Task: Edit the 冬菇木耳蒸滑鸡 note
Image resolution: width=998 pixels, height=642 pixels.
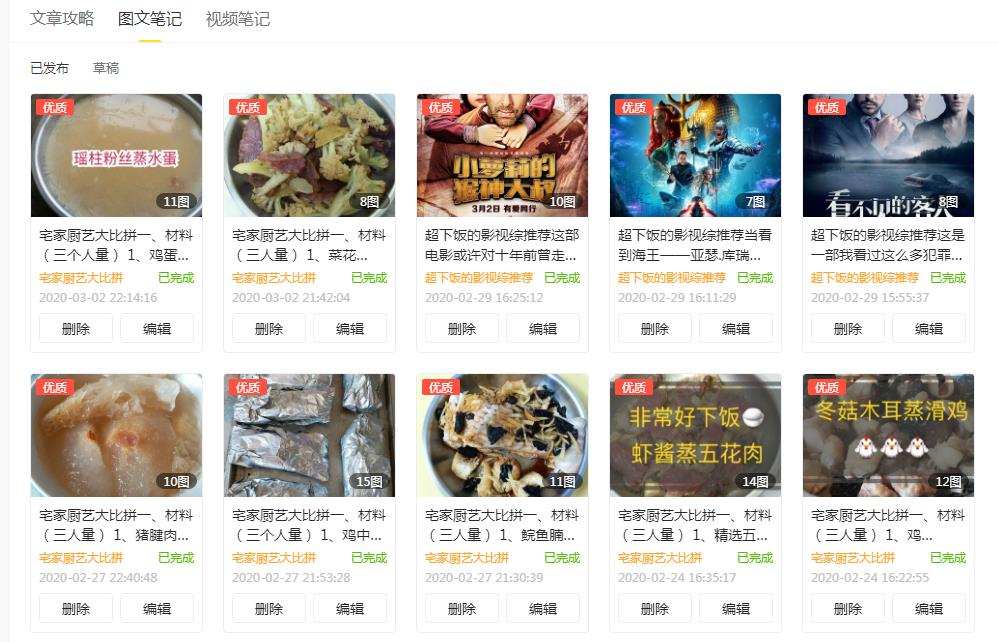Action: point(929,608)
